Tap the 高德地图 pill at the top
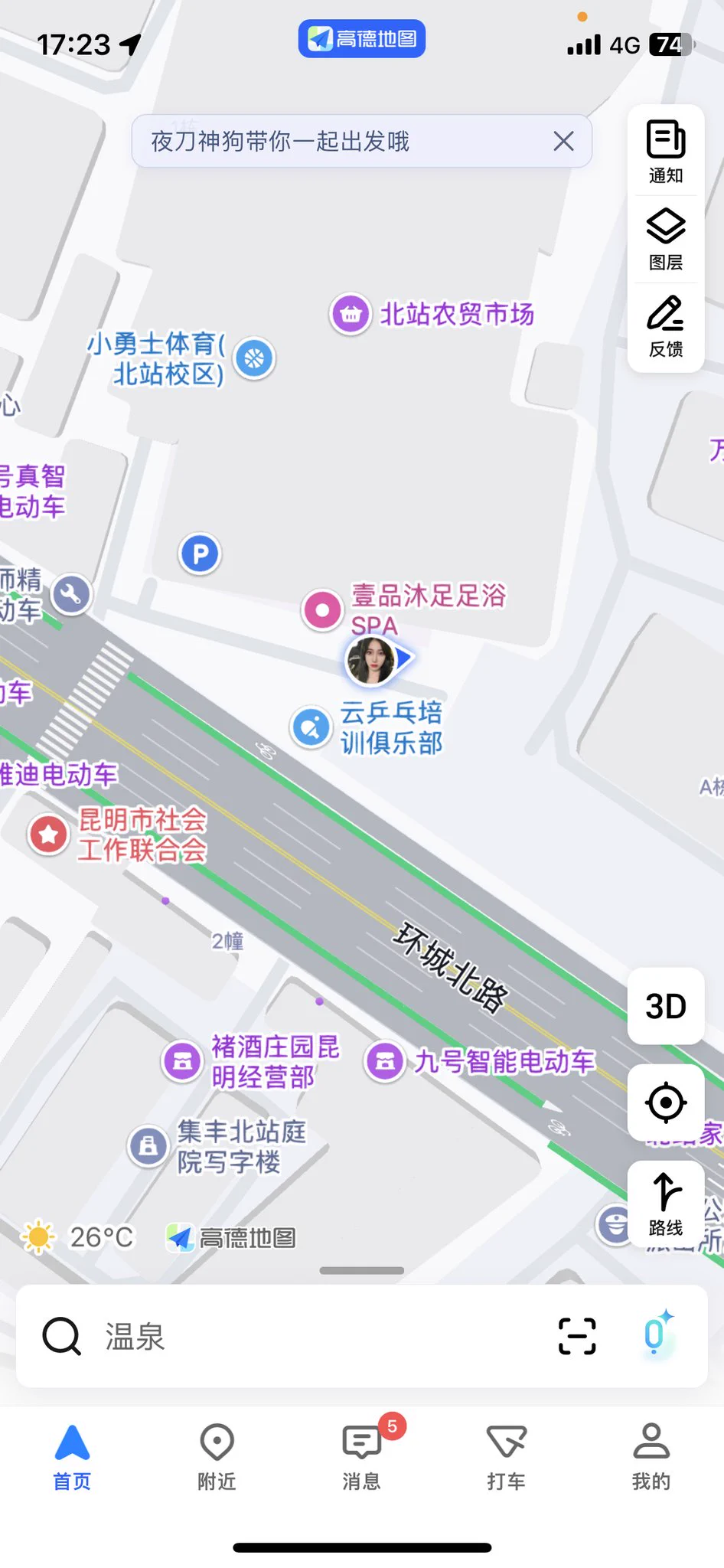 click(361, 38)
